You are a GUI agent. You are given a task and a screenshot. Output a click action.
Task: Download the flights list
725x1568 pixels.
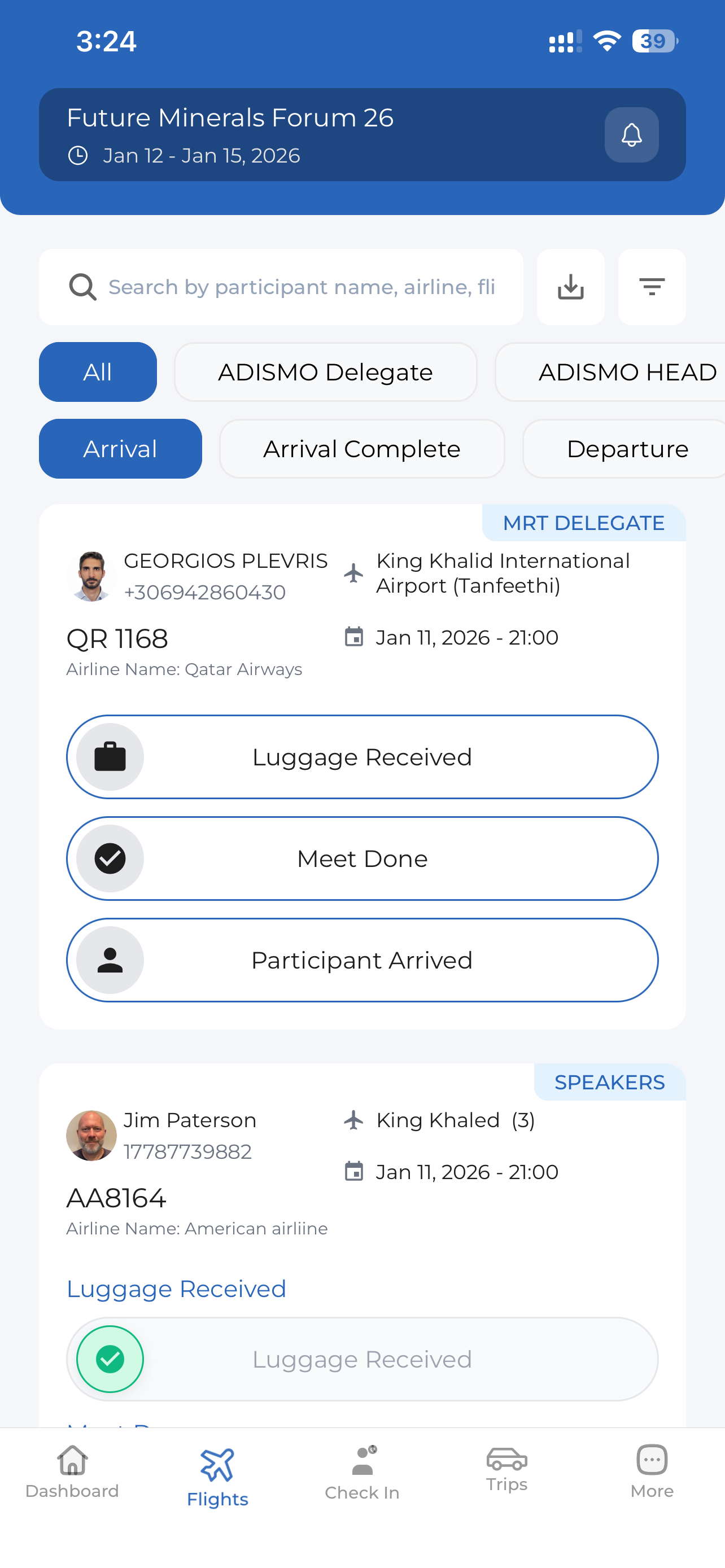tap(570, 287)
